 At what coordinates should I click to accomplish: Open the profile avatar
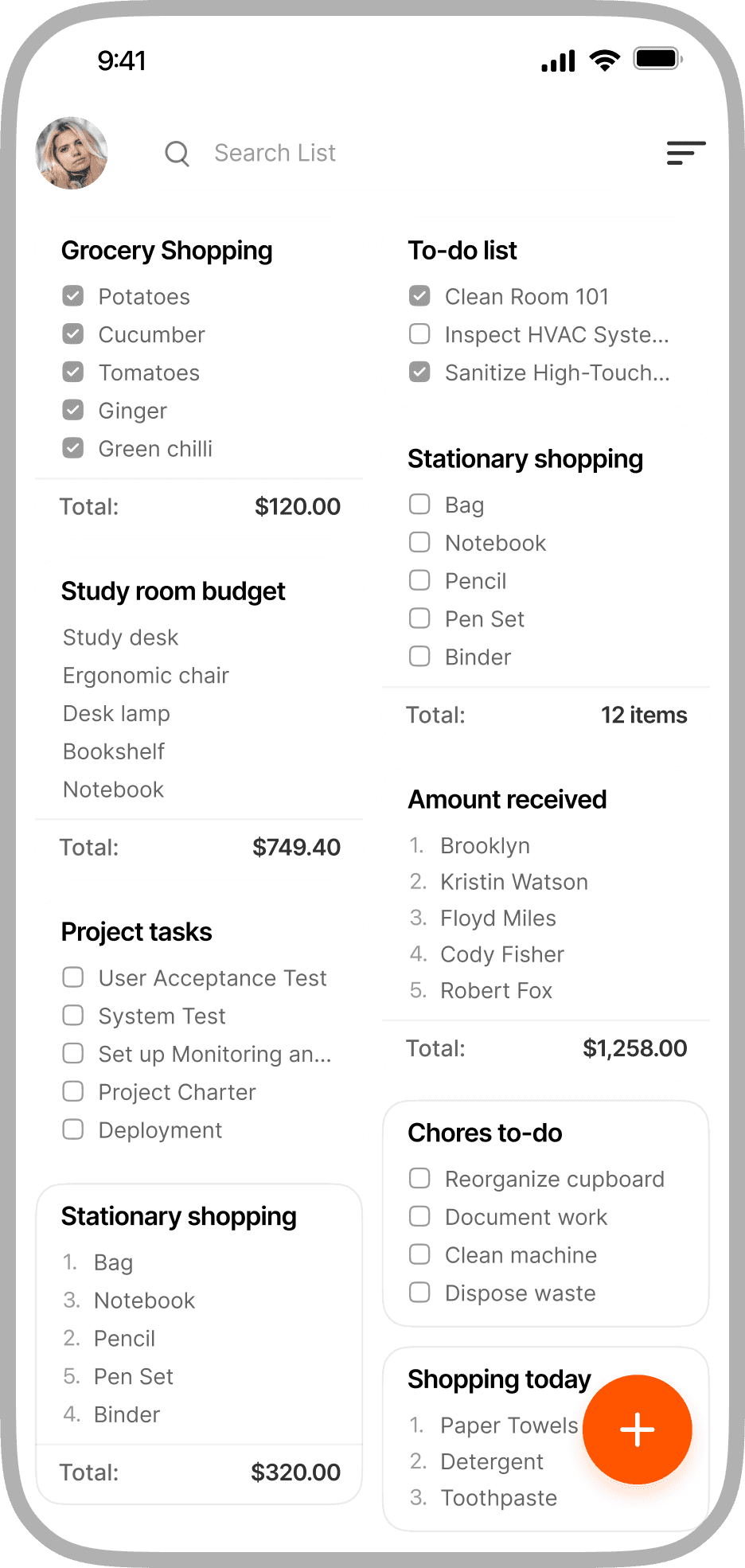pos(72,153)
